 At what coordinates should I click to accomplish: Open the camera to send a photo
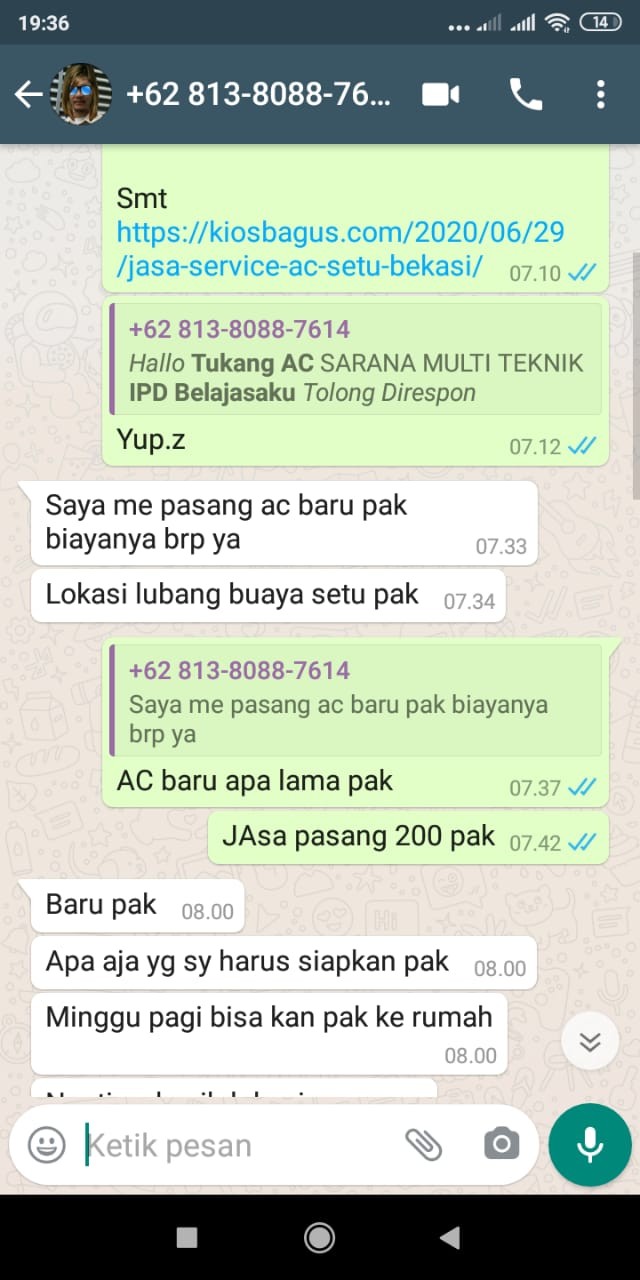pyautogui.click(x=501, y=1144)
